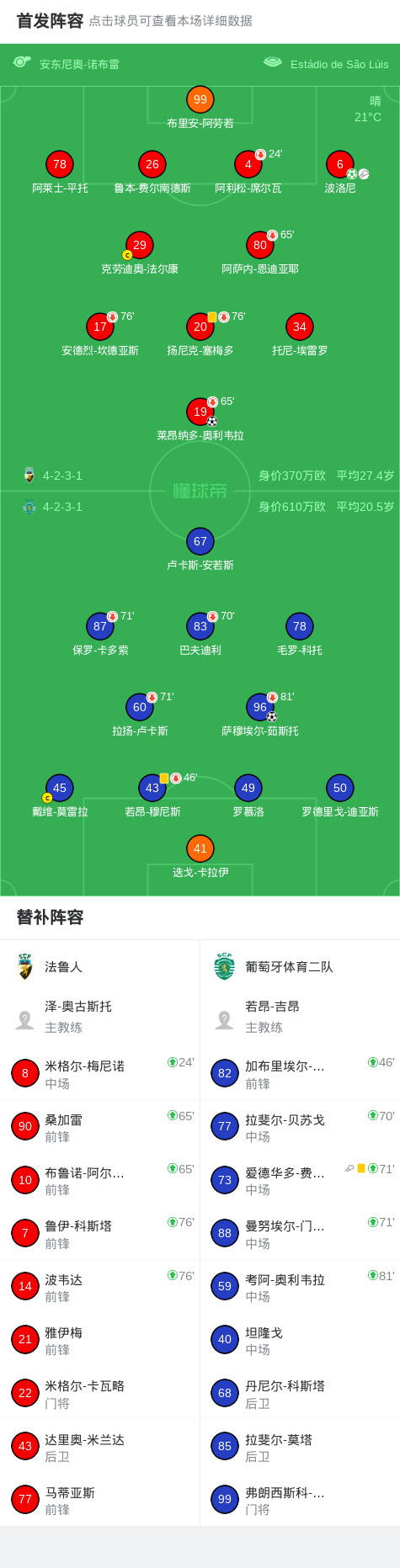The height and width of the screenshot is (1568, 400).
Task: Open substitute 米格尔-梅尼诺 number 8
Action: coord(100,1073)
